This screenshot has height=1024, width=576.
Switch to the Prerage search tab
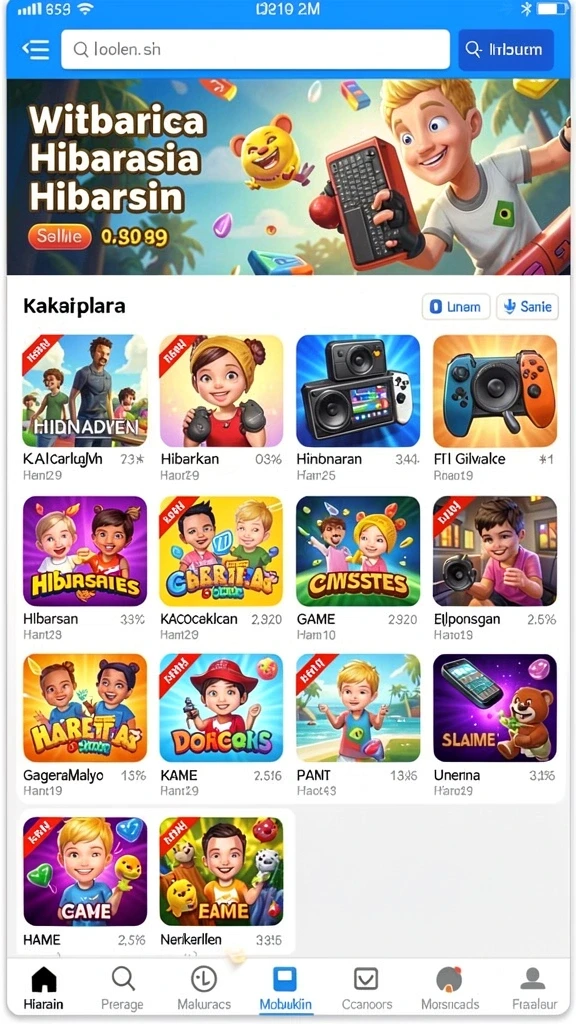tap(122, 988)
